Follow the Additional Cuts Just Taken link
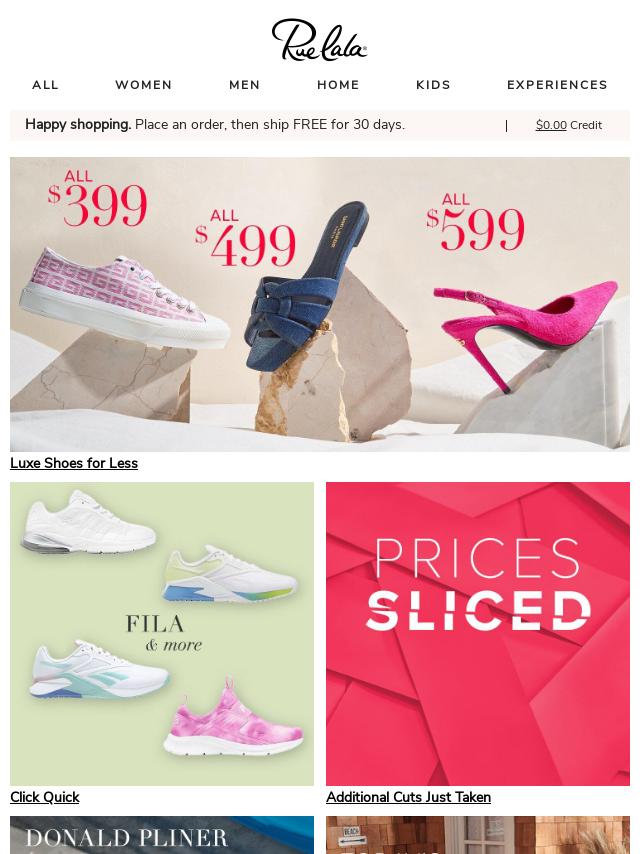The image size is (640, 854). pyautogui.click(x=408, y=797)
